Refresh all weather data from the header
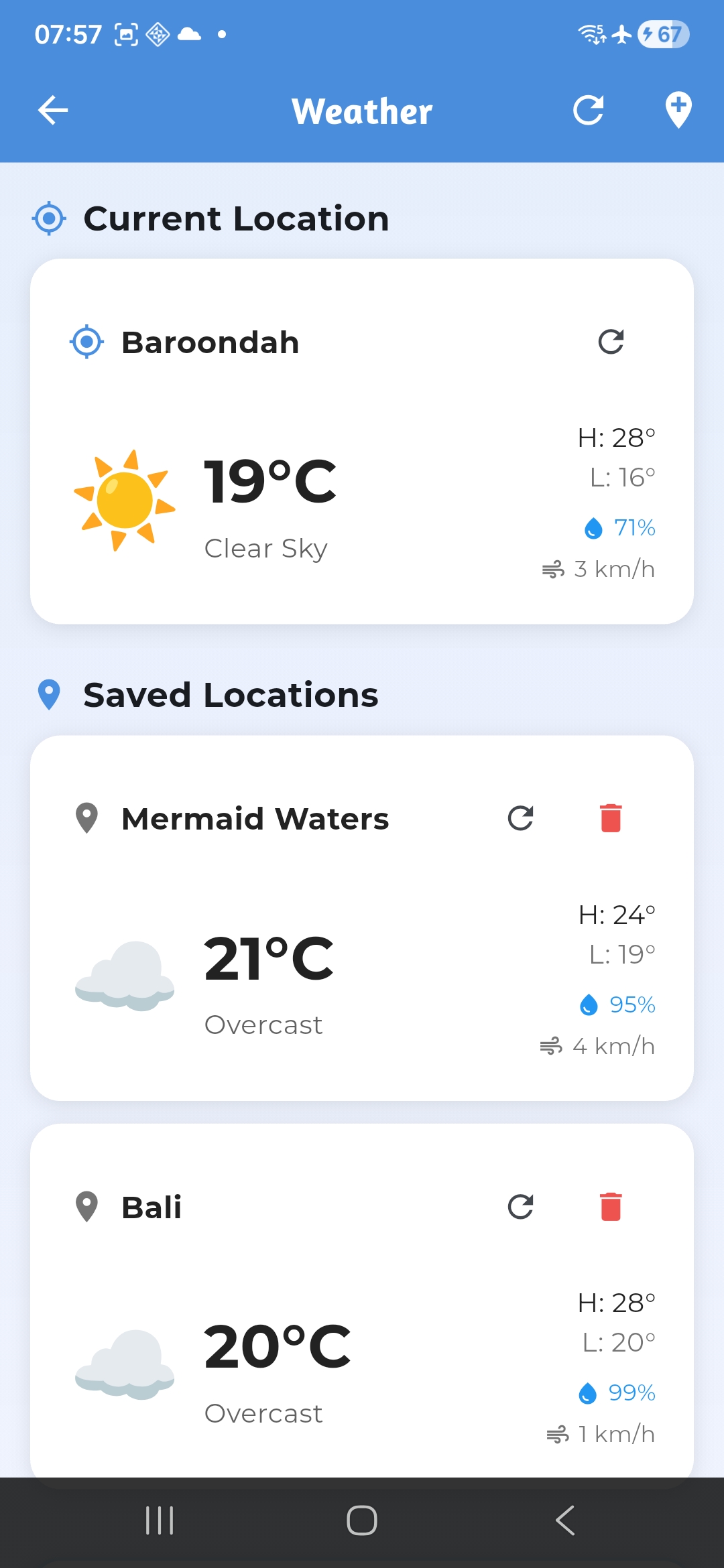This screenshot has width=724, height=1568. tap(588, 110)
